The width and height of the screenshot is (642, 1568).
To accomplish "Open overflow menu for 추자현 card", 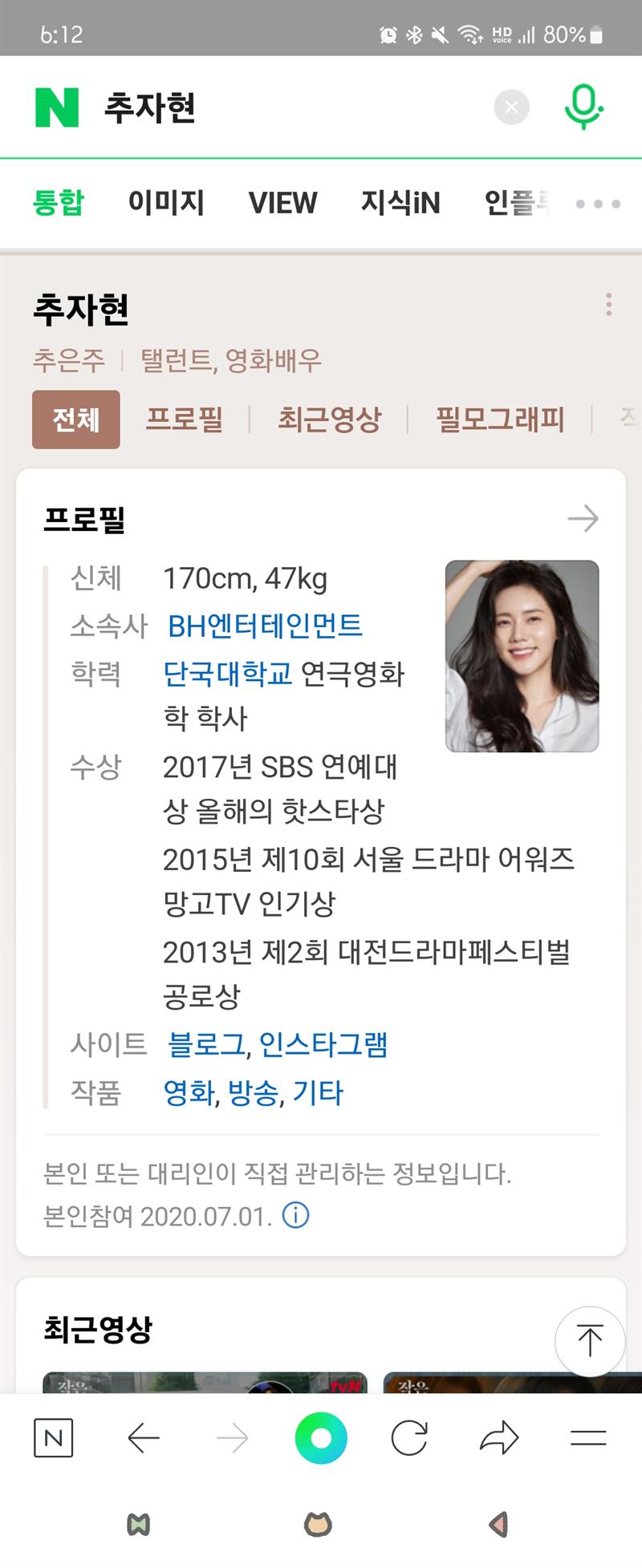I will tap(609, 305).
